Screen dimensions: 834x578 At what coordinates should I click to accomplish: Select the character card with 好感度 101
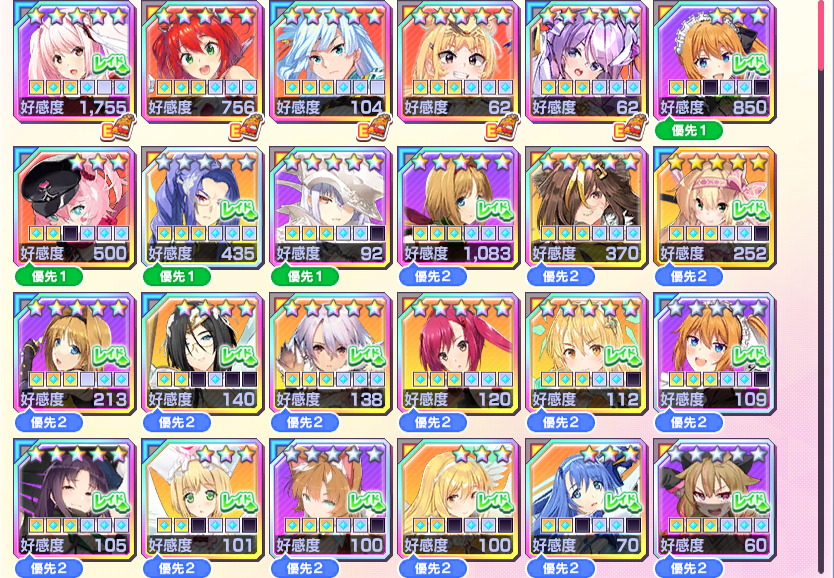(x=202, y=497)
